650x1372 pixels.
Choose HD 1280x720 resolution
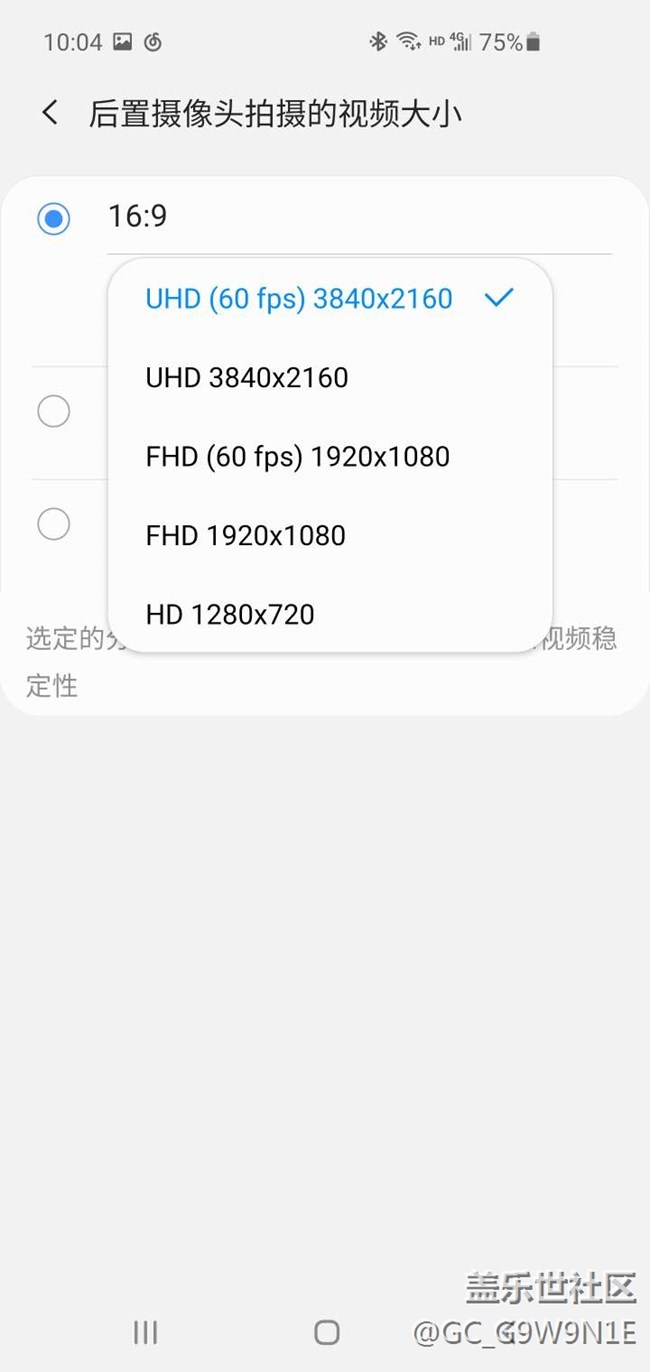(x=230, y=614)
